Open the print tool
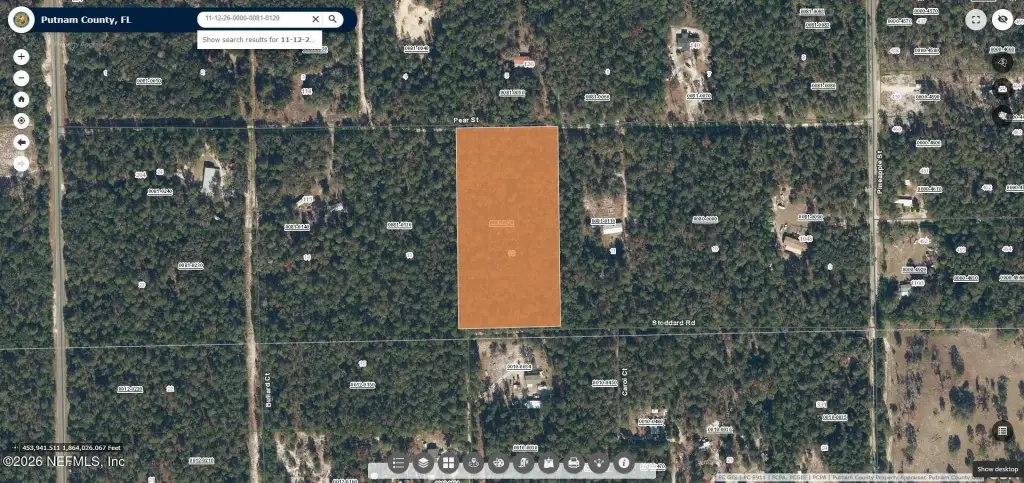1024x483 pixels. [x=574, y=464]
